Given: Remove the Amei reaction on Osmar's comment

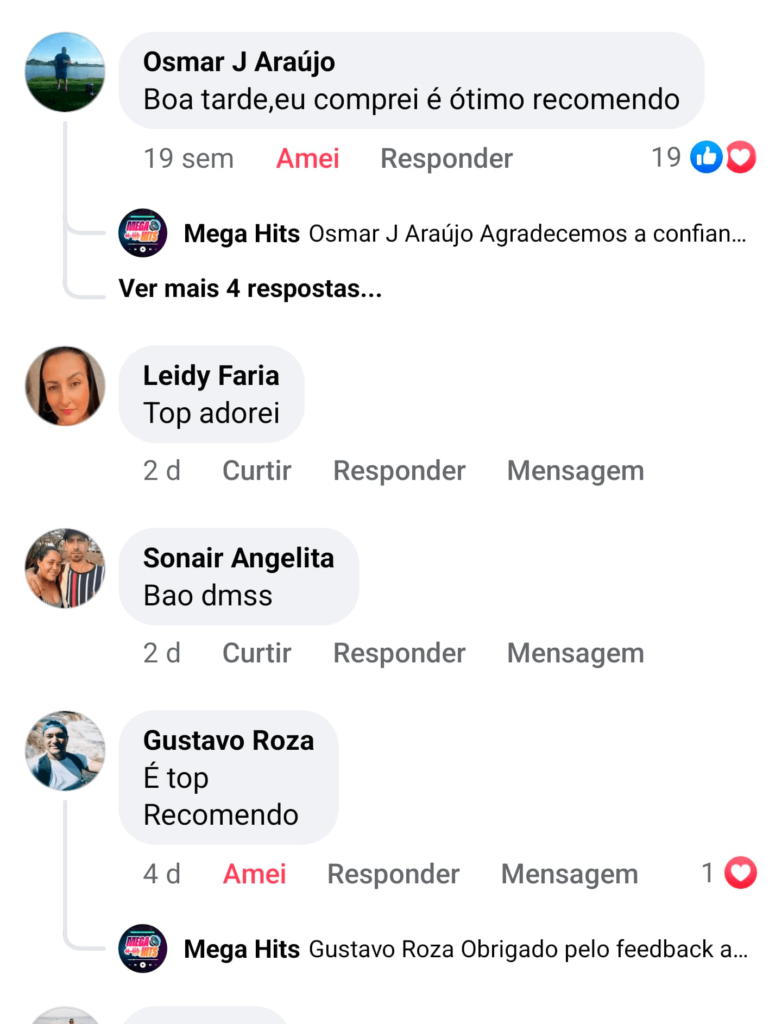Looking at the screenshot, I should [307, 158].
